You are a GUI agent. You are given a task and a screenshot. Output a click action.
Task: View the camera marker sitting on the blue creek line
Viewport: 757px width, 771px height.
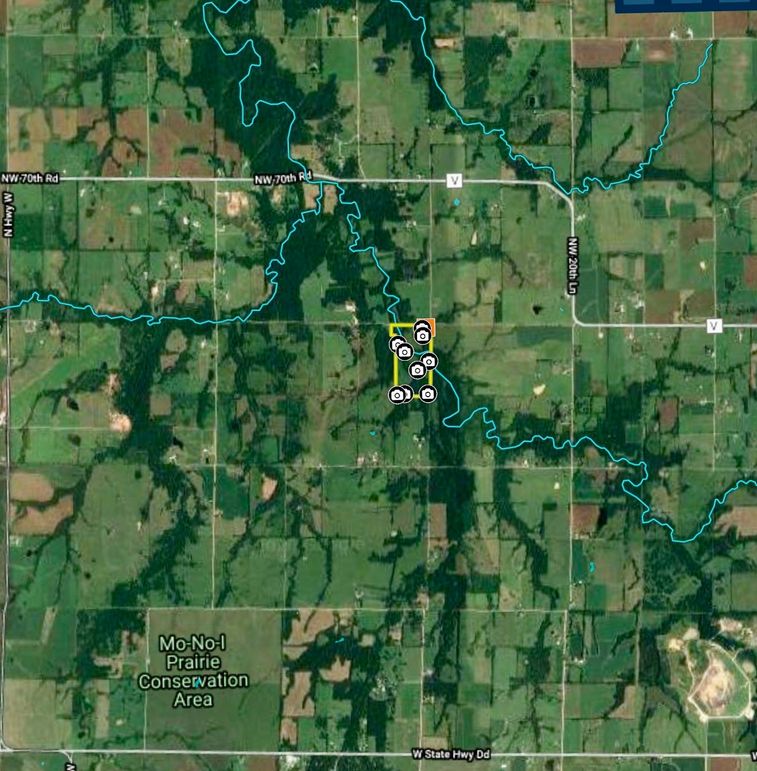point(429,360)
